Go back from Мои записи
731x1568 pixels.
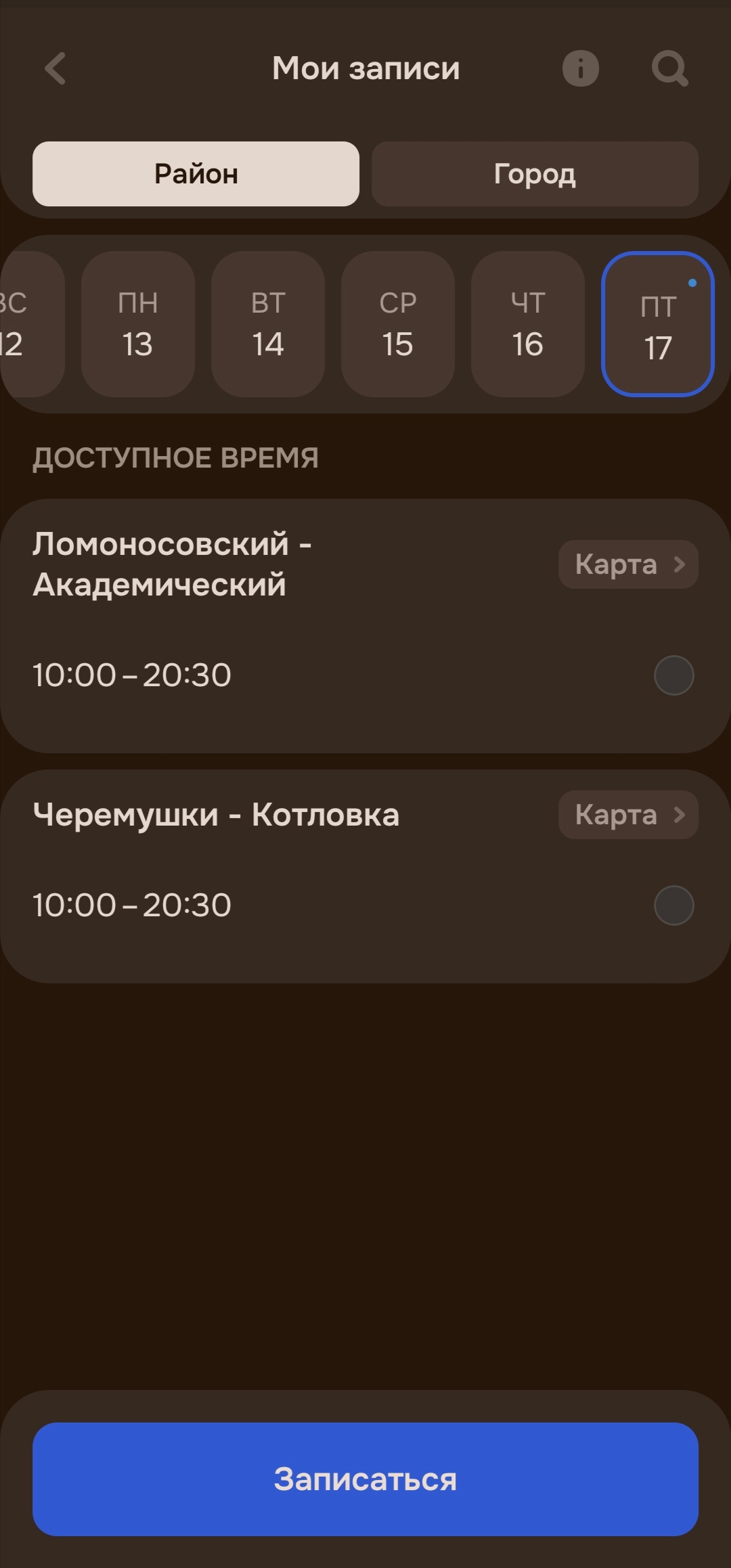coord(56,68)
